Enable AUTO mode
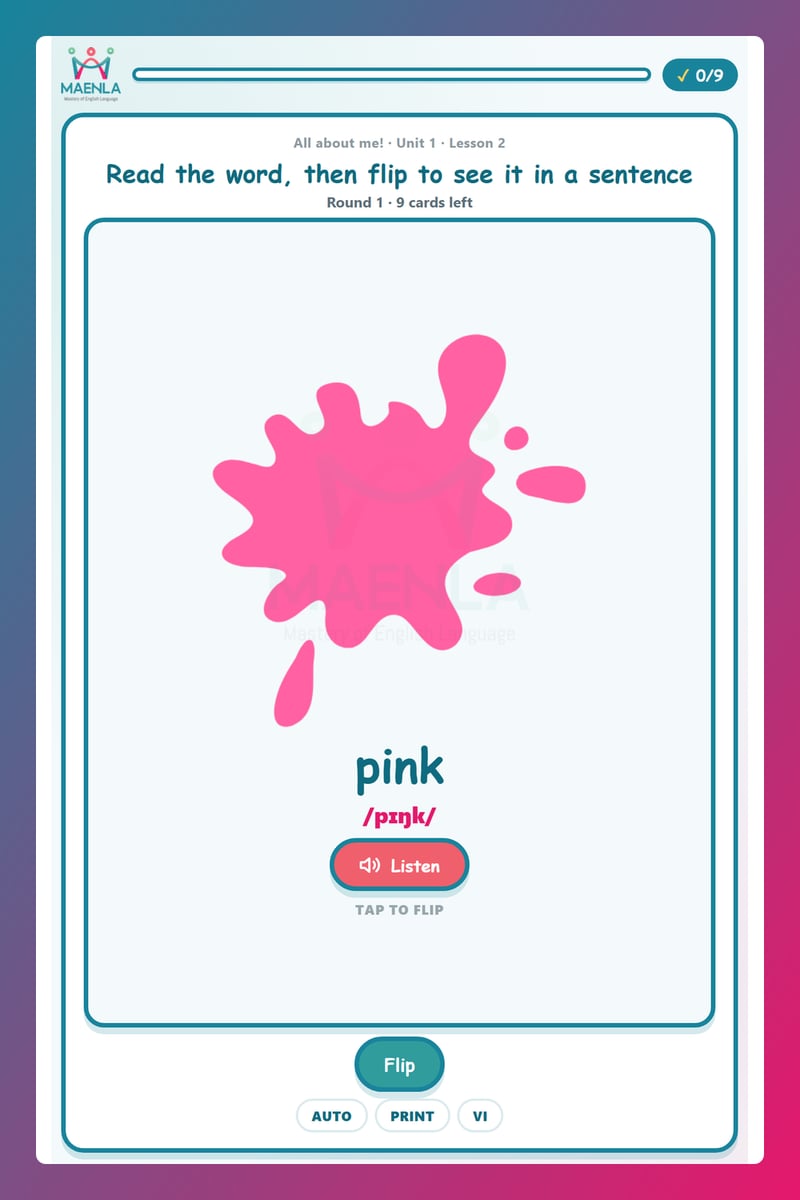The height and width of the screenshot is (1200, 800). click(x=332, y=1116)
